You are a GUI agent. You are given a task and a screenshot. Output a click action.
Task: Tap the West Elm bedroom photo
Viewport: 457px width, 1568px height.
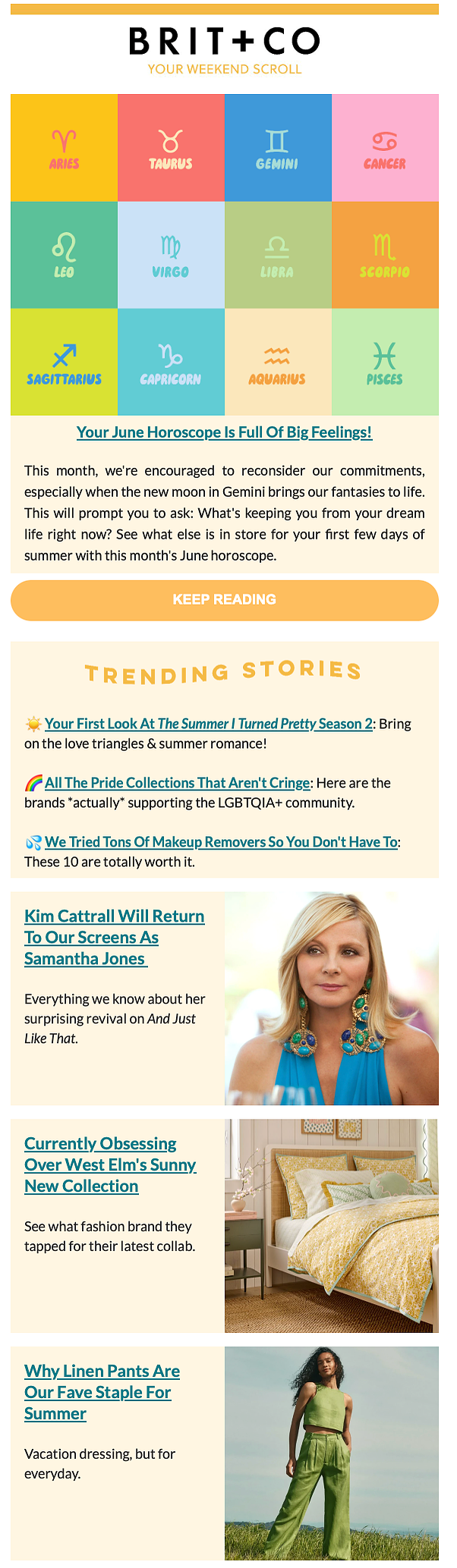click(331, 1226)
